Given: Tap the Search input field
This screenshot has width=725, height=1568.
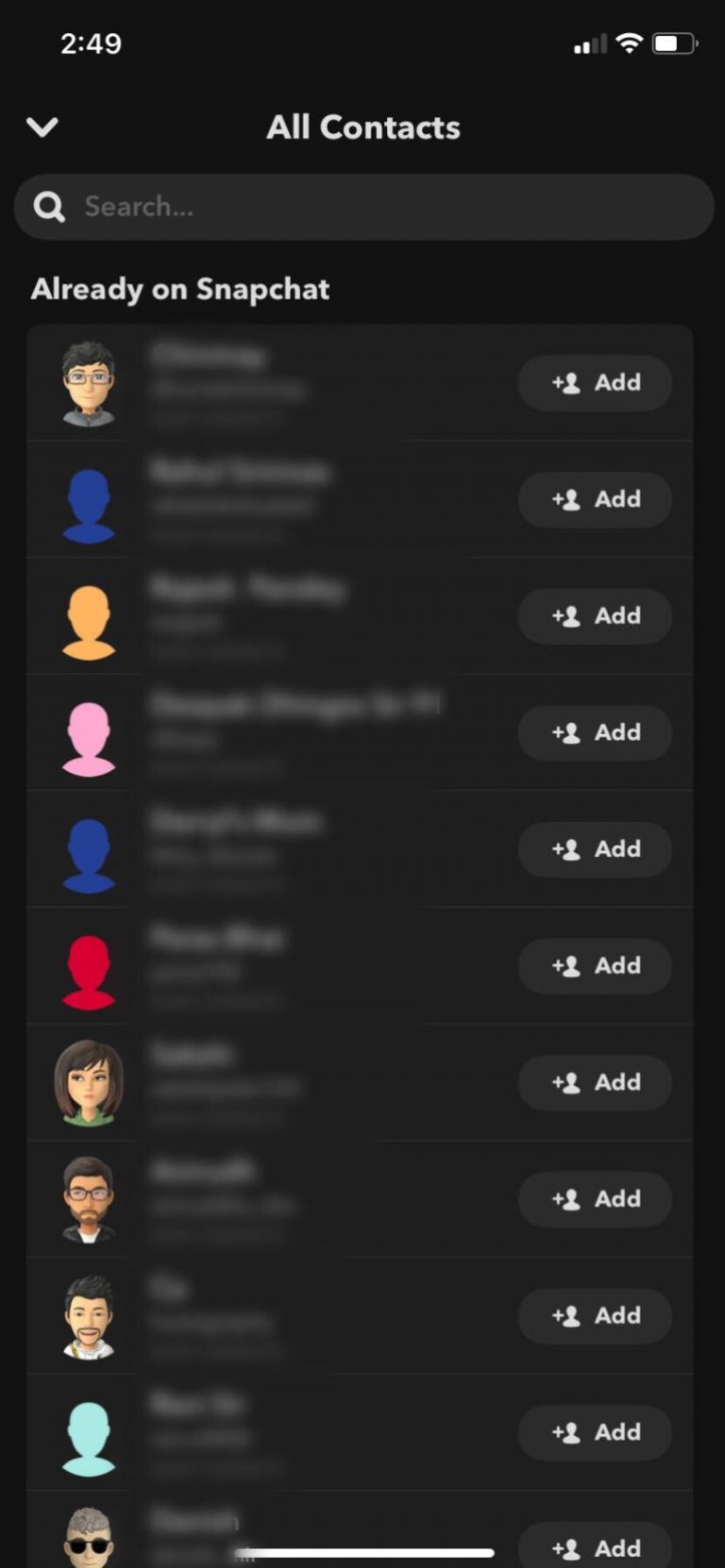Looking at the screenshot, I should pos(362,207).
